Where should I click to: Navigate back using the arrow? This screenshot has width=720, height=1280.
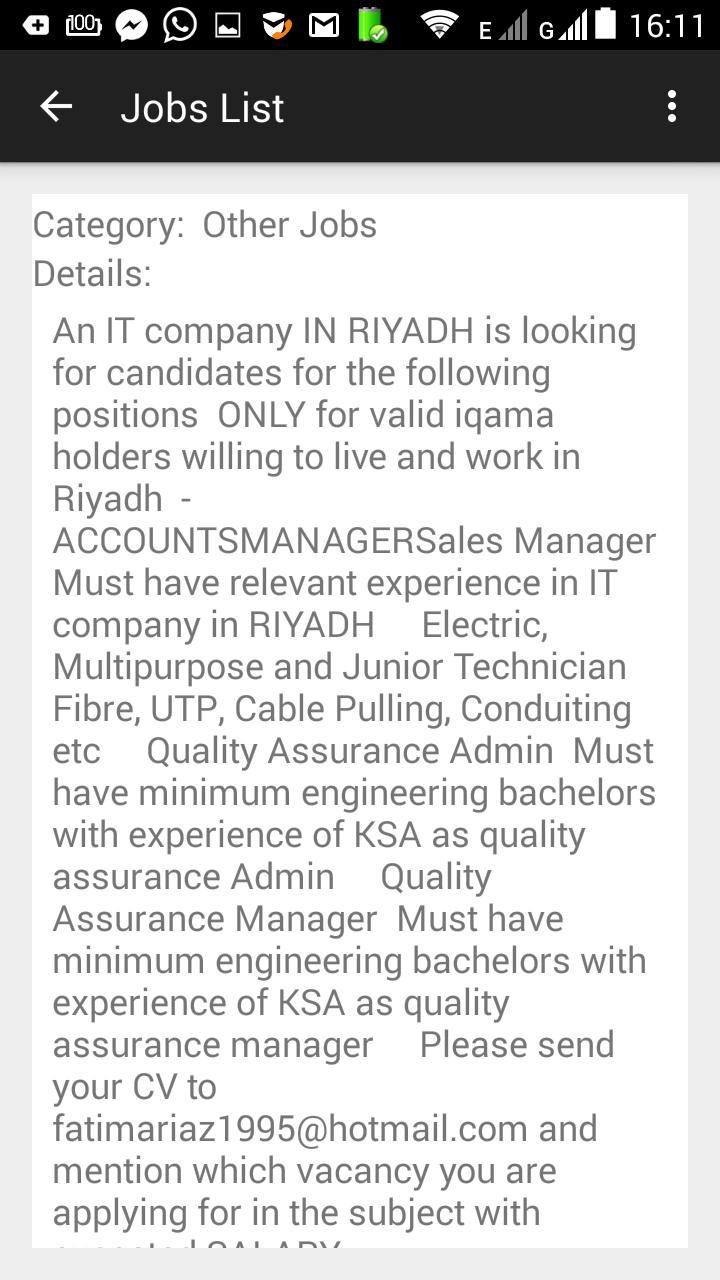click(x=56, y=106)
